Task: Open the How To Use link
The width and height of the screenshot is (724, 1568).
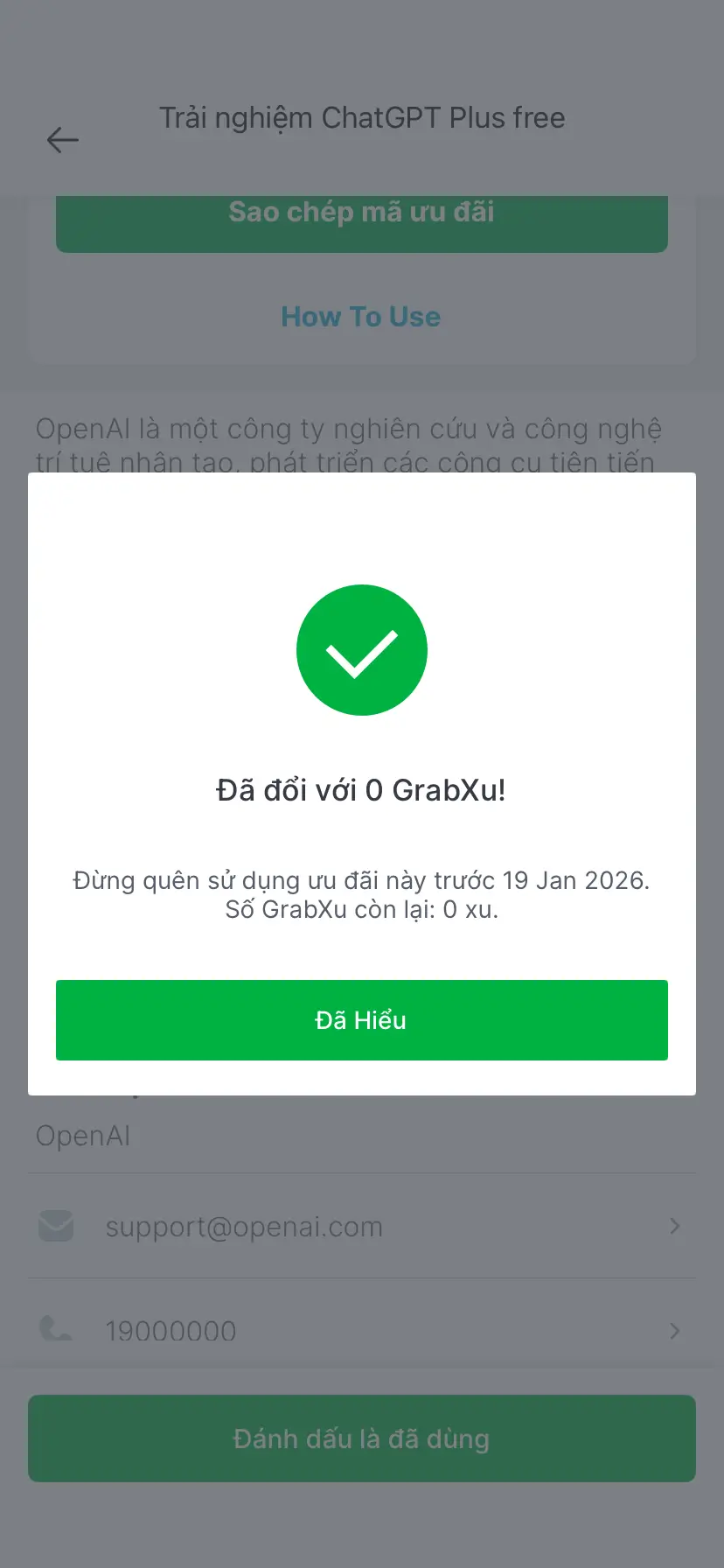Action: [x=361, y=317]
